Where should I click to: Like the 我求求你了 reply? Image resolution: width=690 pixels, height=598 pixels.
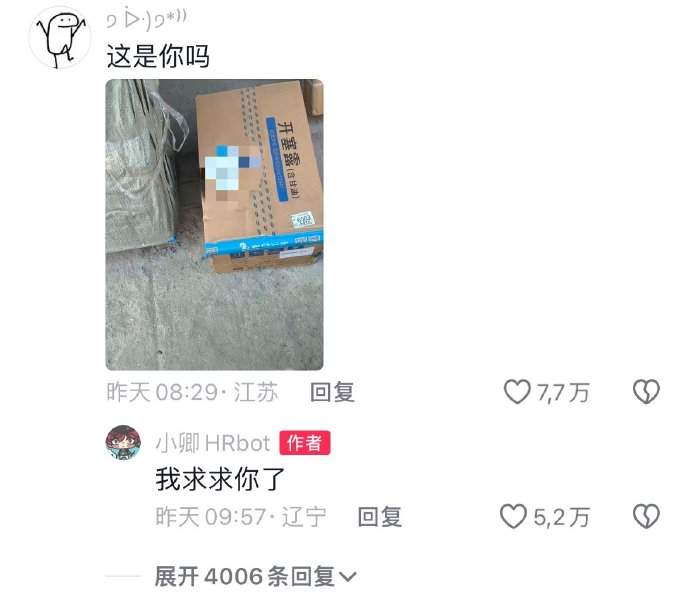click(x=513, y=517)
